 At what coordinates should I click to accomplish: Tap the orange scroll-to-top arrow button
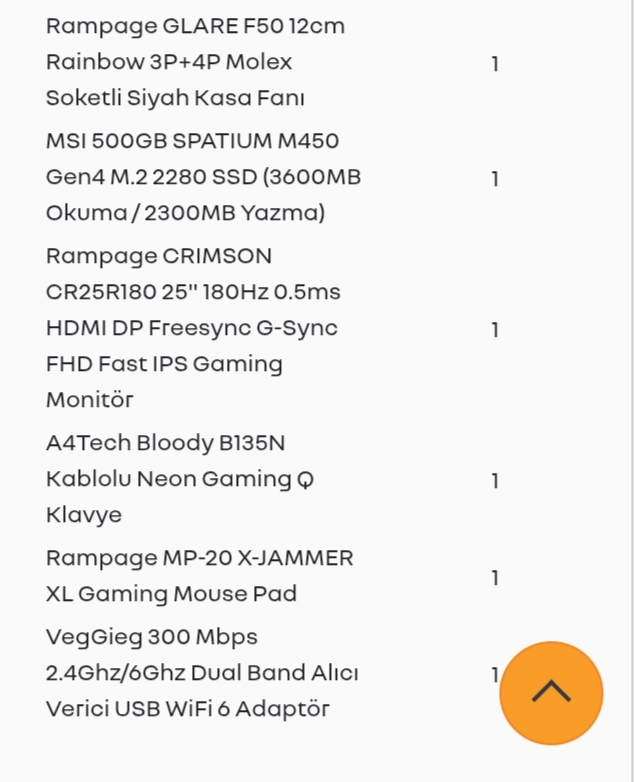[x=551, y=693]
